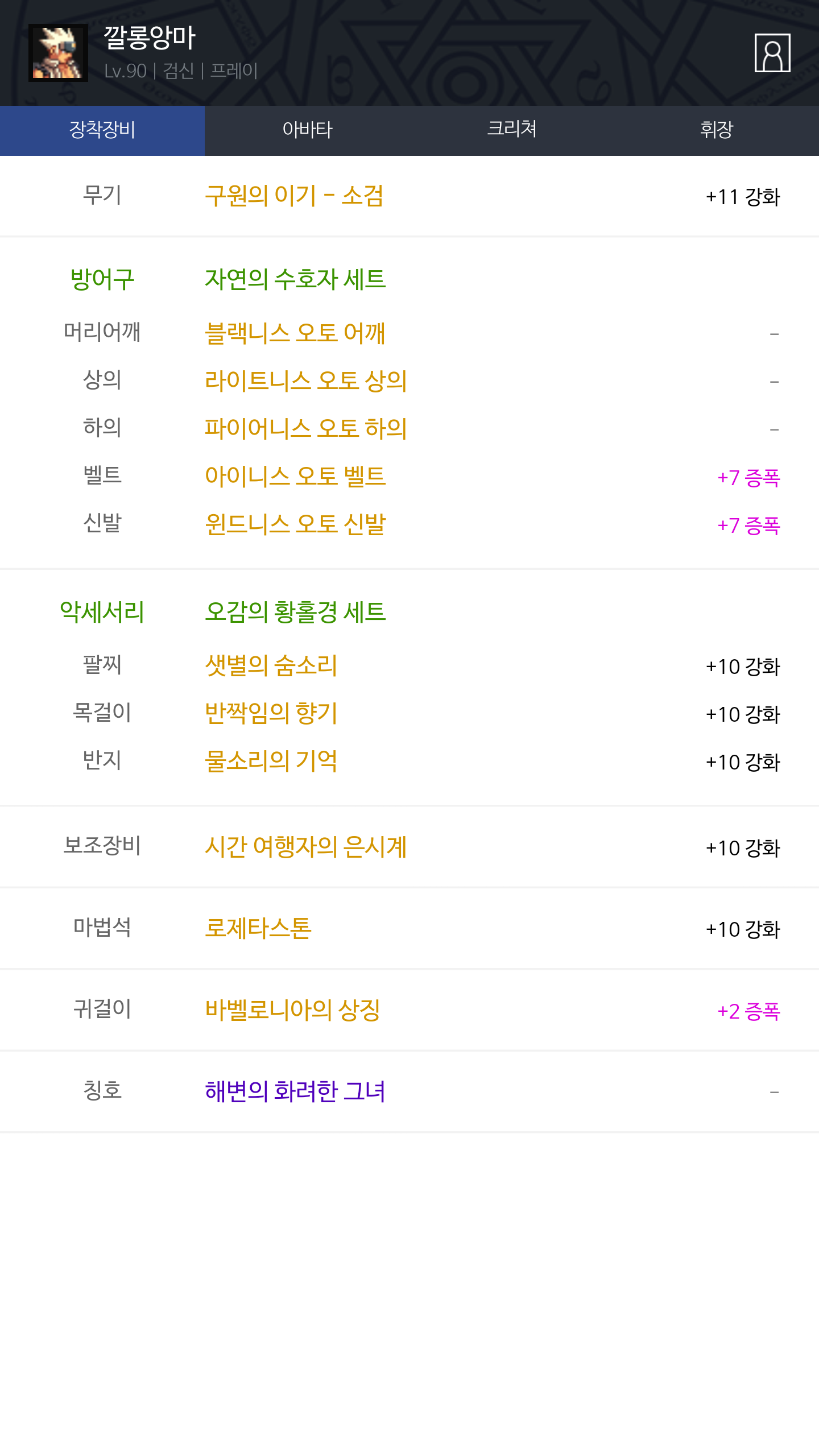Tap 아이니스 오토 벨트 row
819x1456 pixels.
pos(409,477)
